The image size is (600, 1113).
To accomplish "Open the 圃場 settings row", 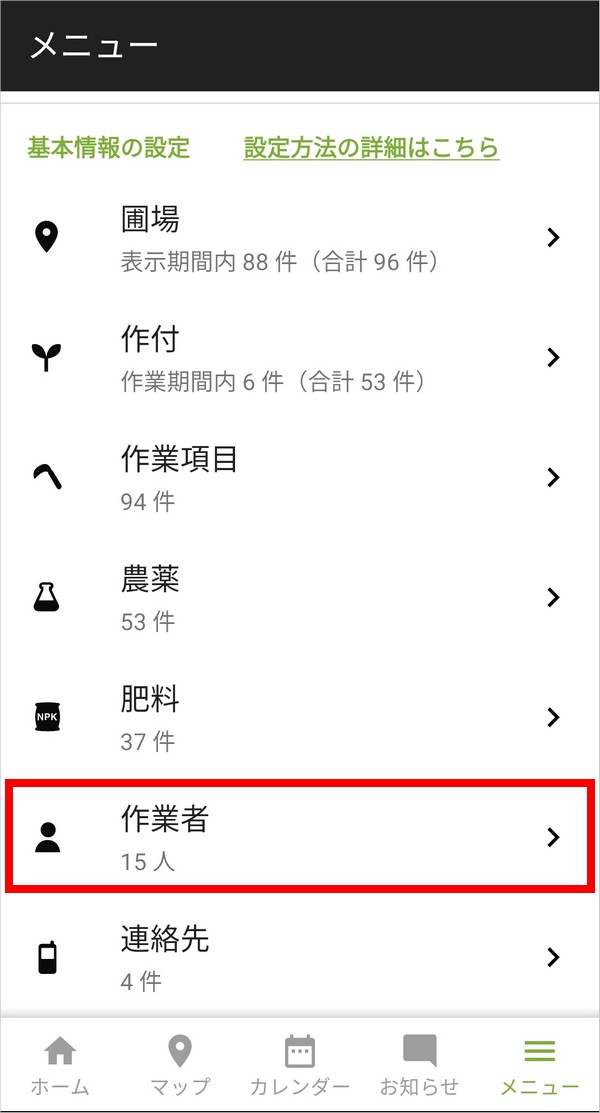I will 300,238.
